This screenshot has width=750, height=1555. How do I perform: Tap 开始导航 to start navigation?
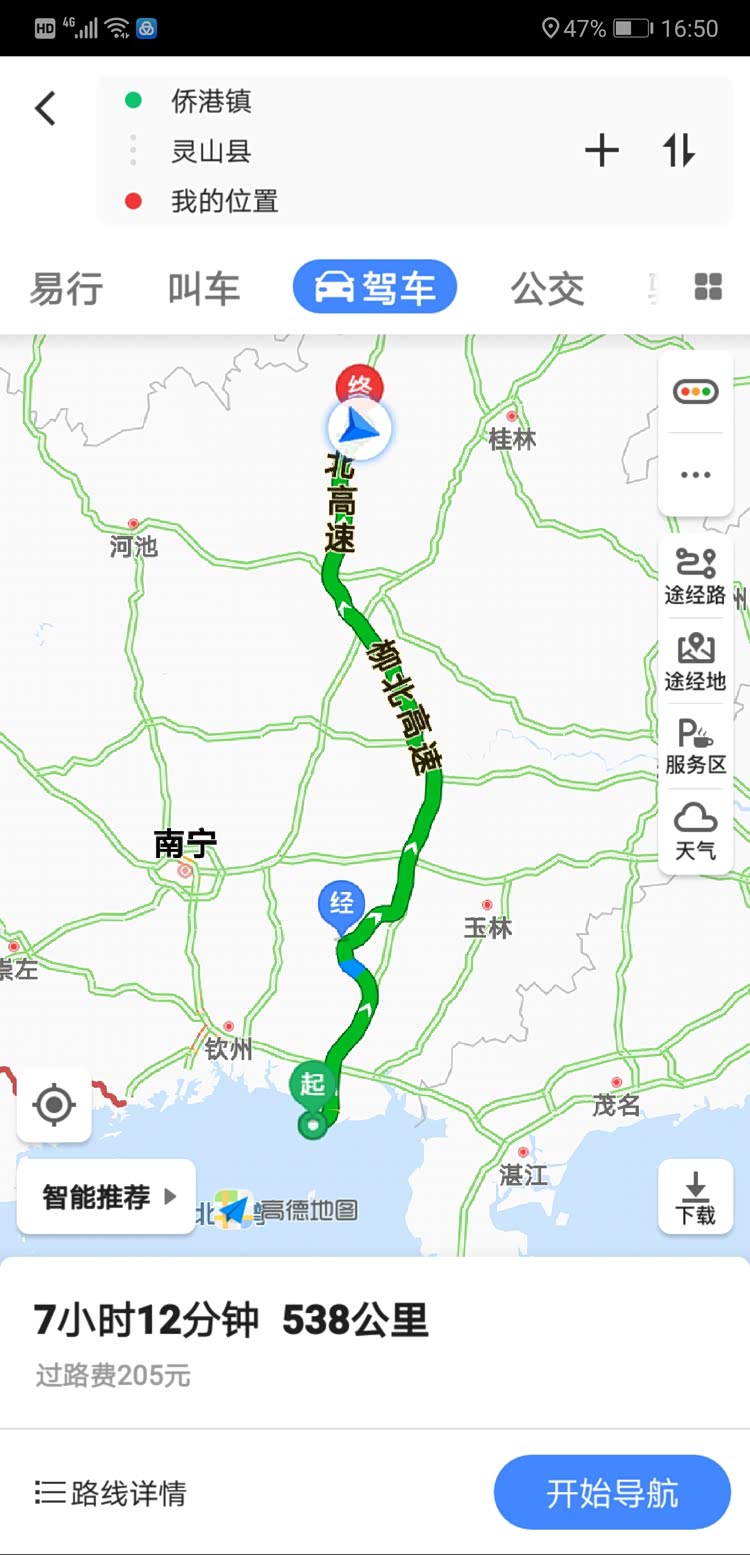point(611,1491)
